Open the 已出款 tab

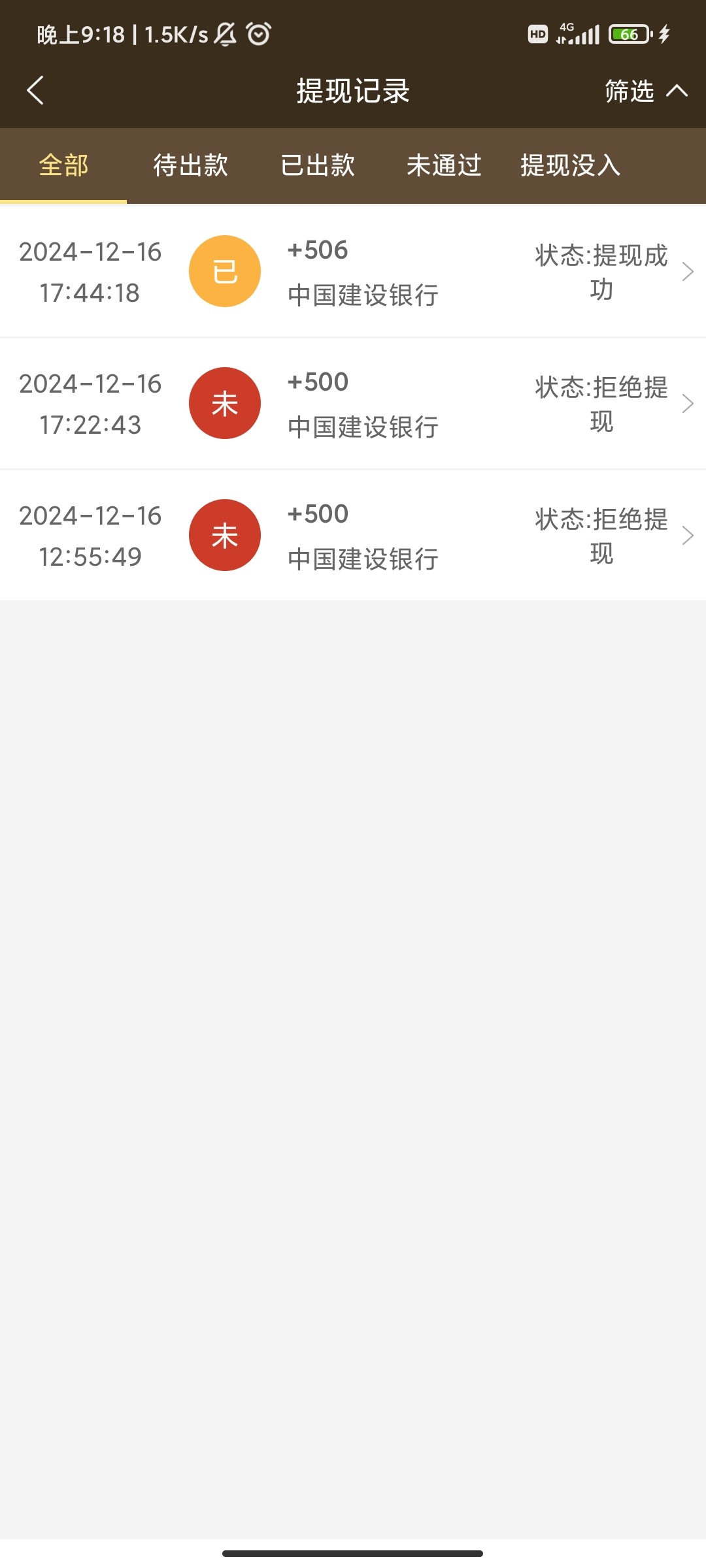click(318, 165)
